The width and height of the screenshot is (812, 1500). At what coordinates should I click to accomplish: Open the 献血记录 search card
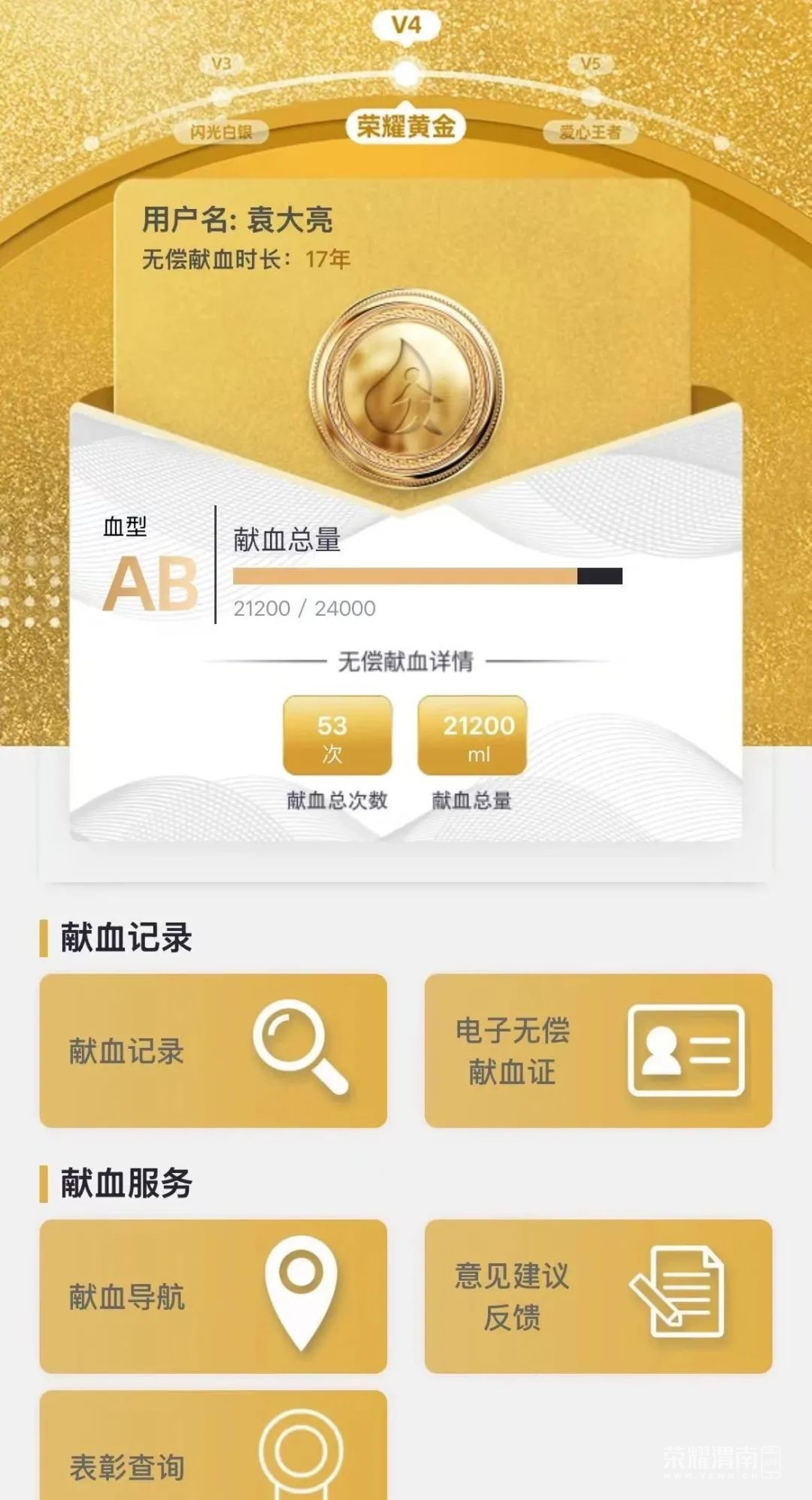[213, 1050]
